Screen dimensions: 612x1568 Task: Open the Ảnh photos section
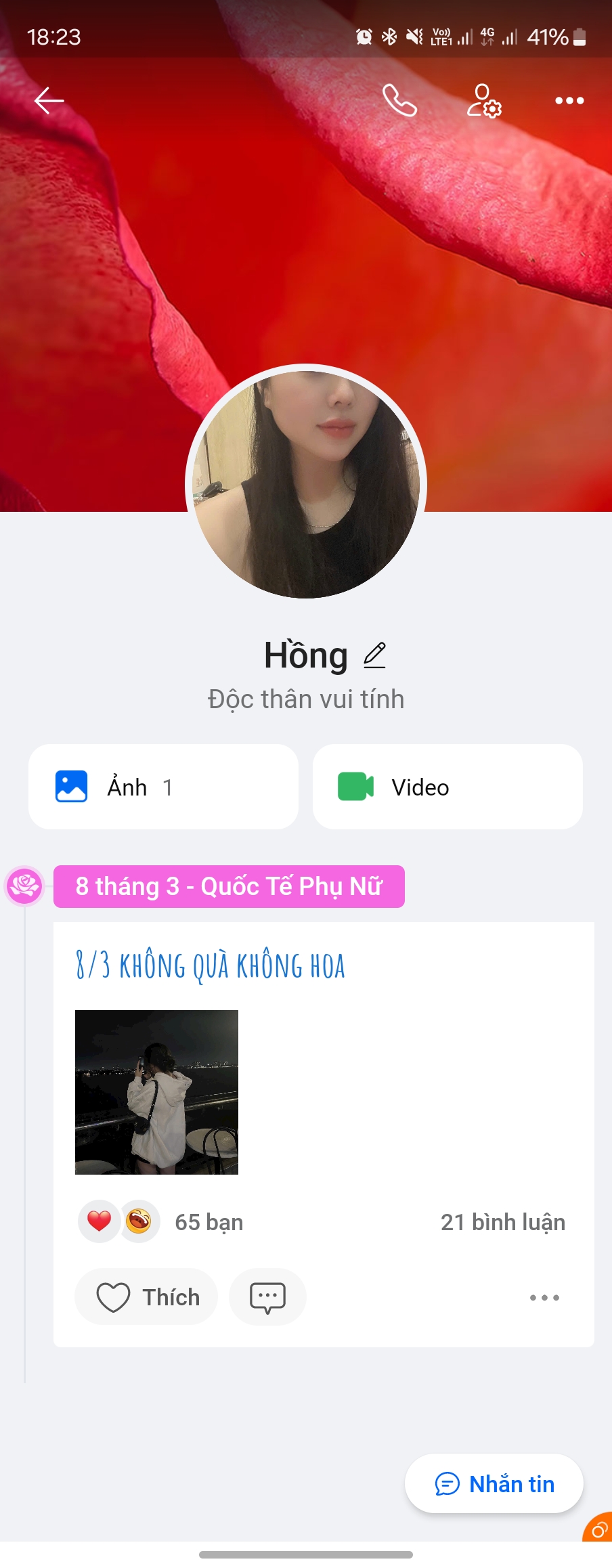[163, 787]
